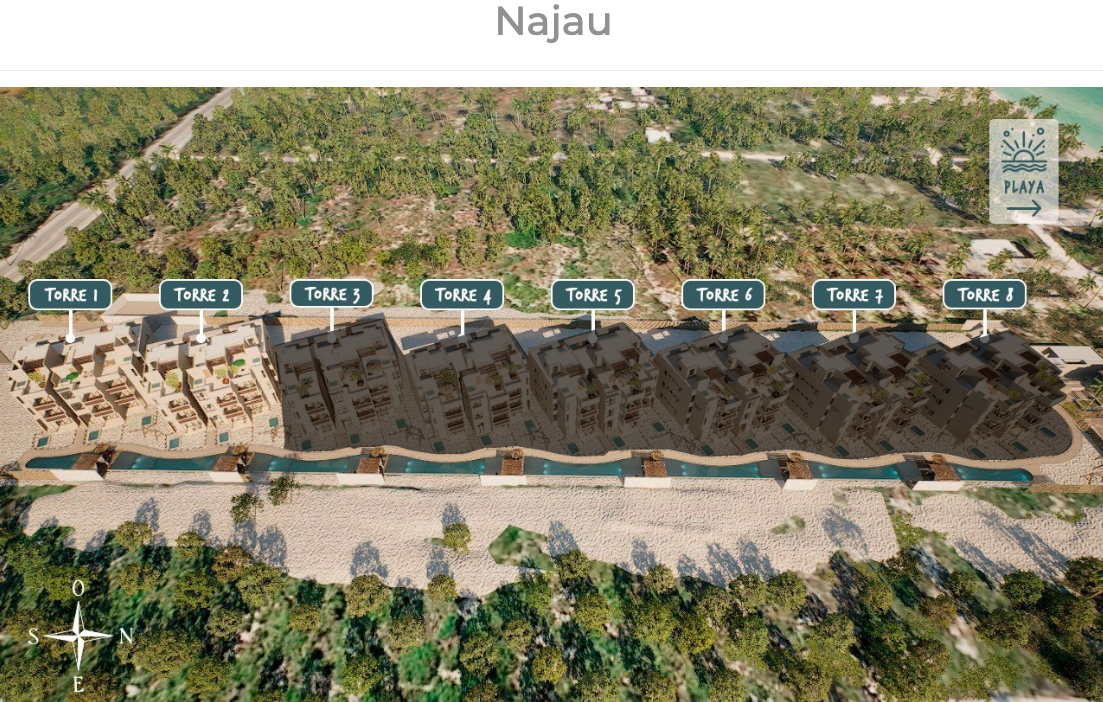Open Torre 7 tower details
Image resolution: width=1103 pixels, height=702 pixels.
pyautogui.click(x=853, y=295)
